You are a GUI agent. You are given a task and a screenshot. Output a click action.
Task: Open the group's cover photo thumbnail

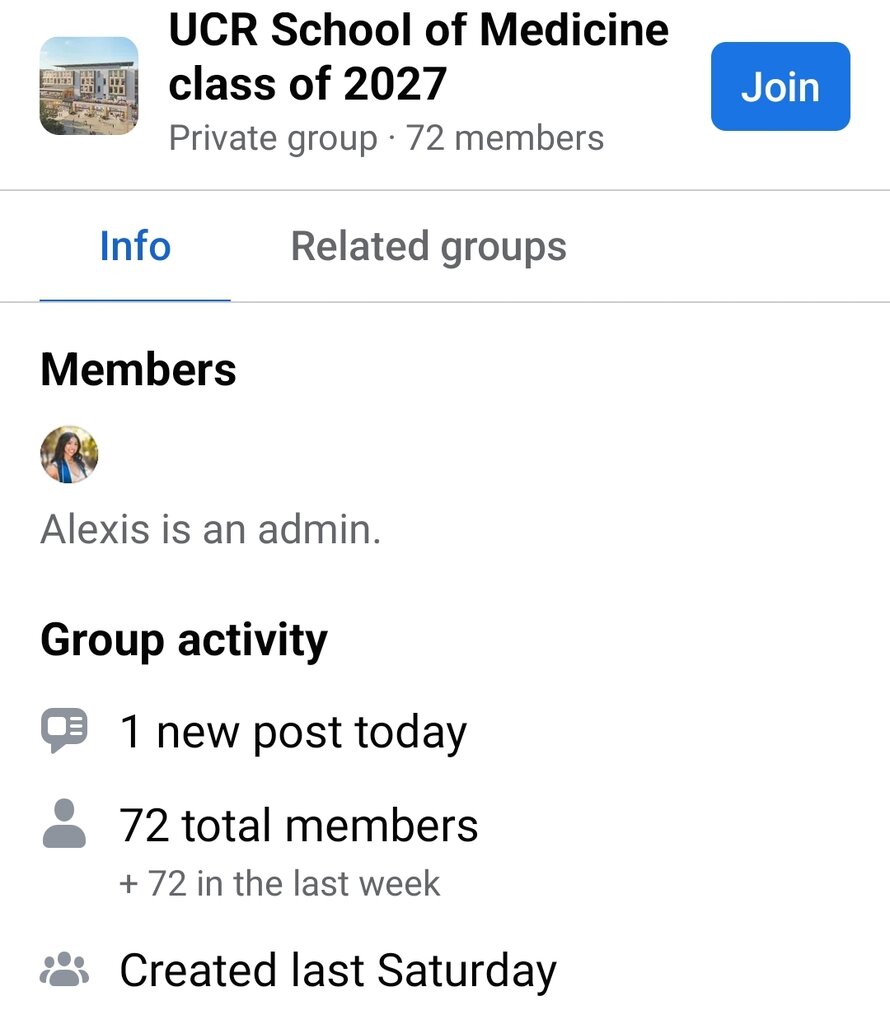pos(89,86)
